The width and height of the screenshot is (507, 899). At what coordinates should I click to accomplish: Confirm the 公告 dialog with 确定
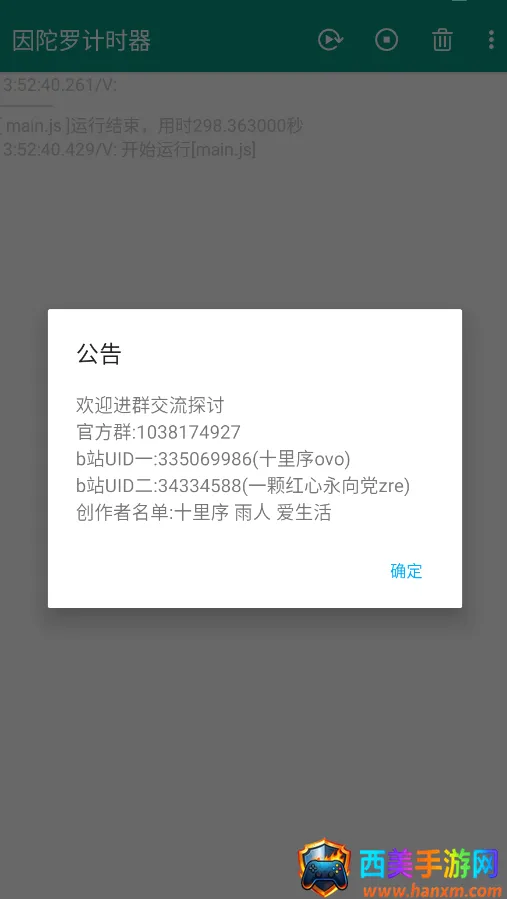(x=406, y=570)
